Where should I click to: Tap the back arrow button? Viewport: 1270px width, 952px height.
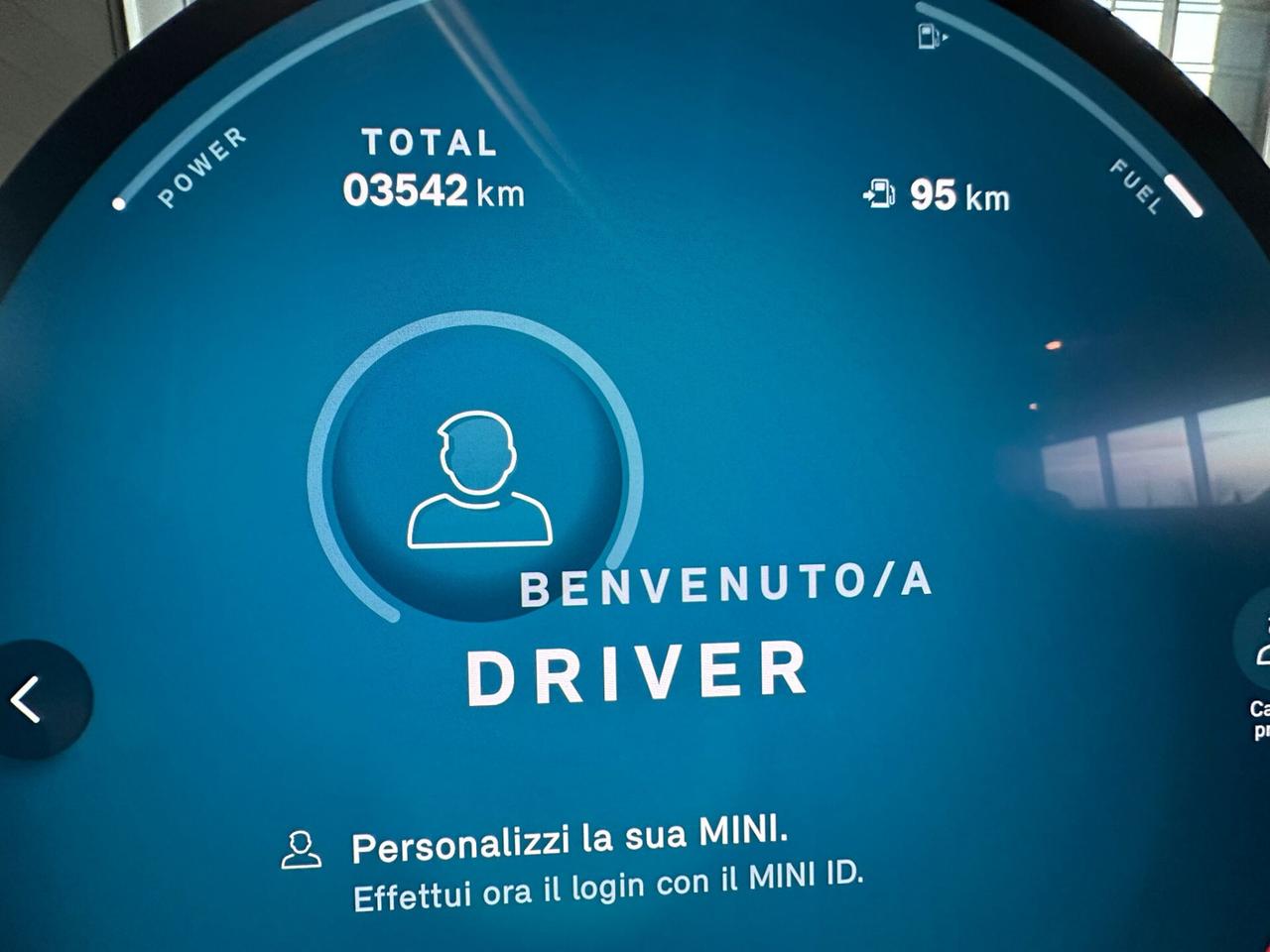[30, 699]
